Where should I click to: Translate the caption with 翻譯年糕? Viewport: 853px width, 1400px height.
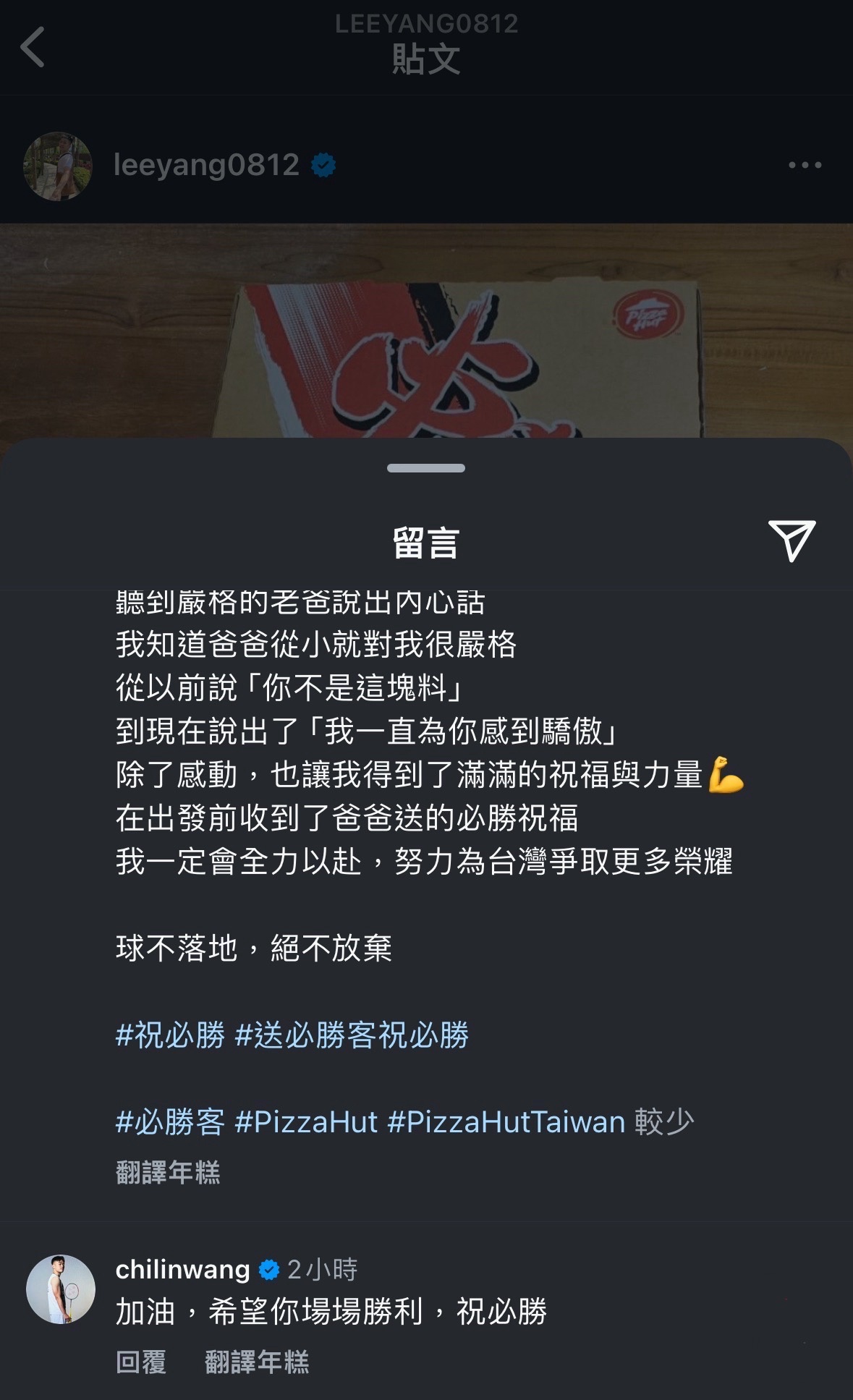[168, 1172]
